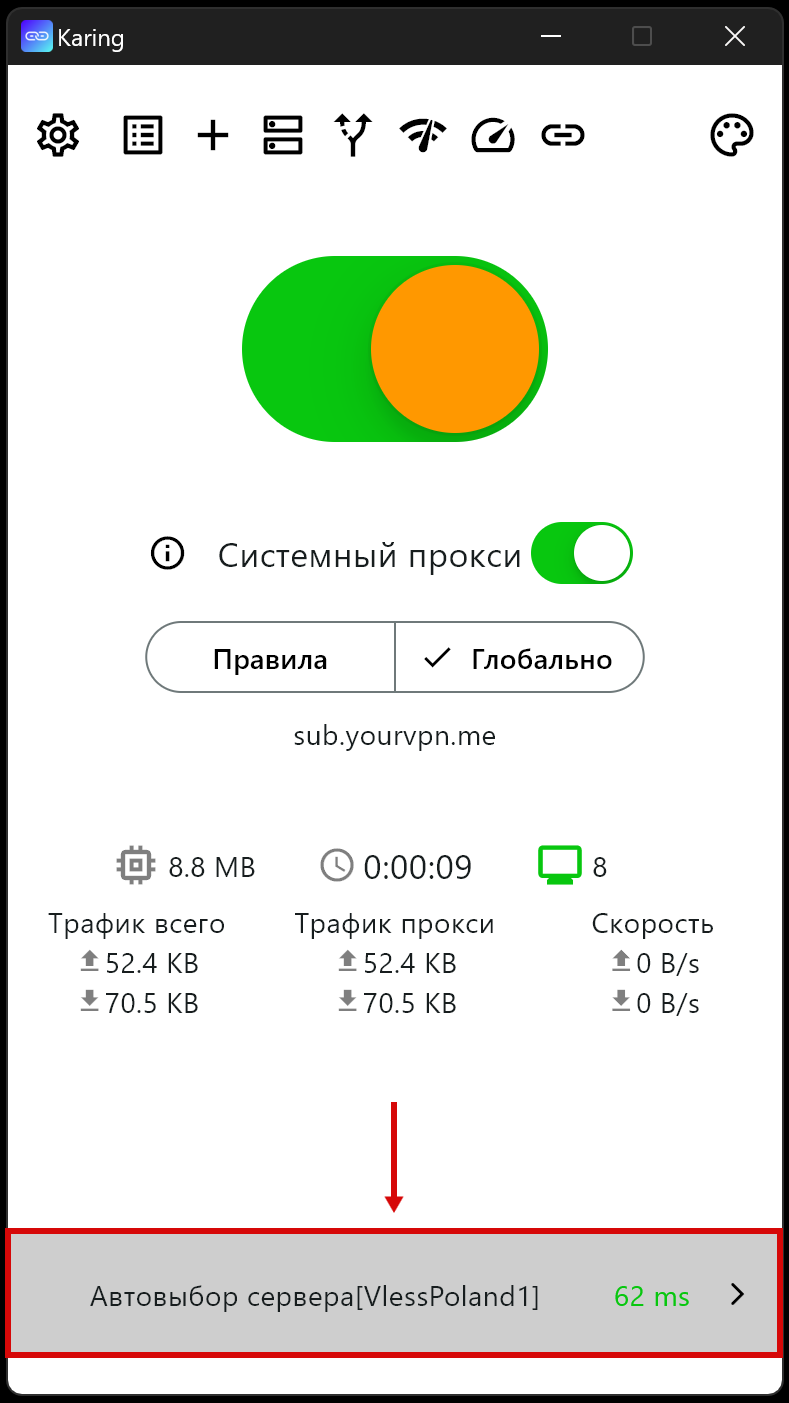The height and width of the screenshot is (1403, 789).
Task: Open the connections monitor icon showing 8
Action: coord(560,865)
